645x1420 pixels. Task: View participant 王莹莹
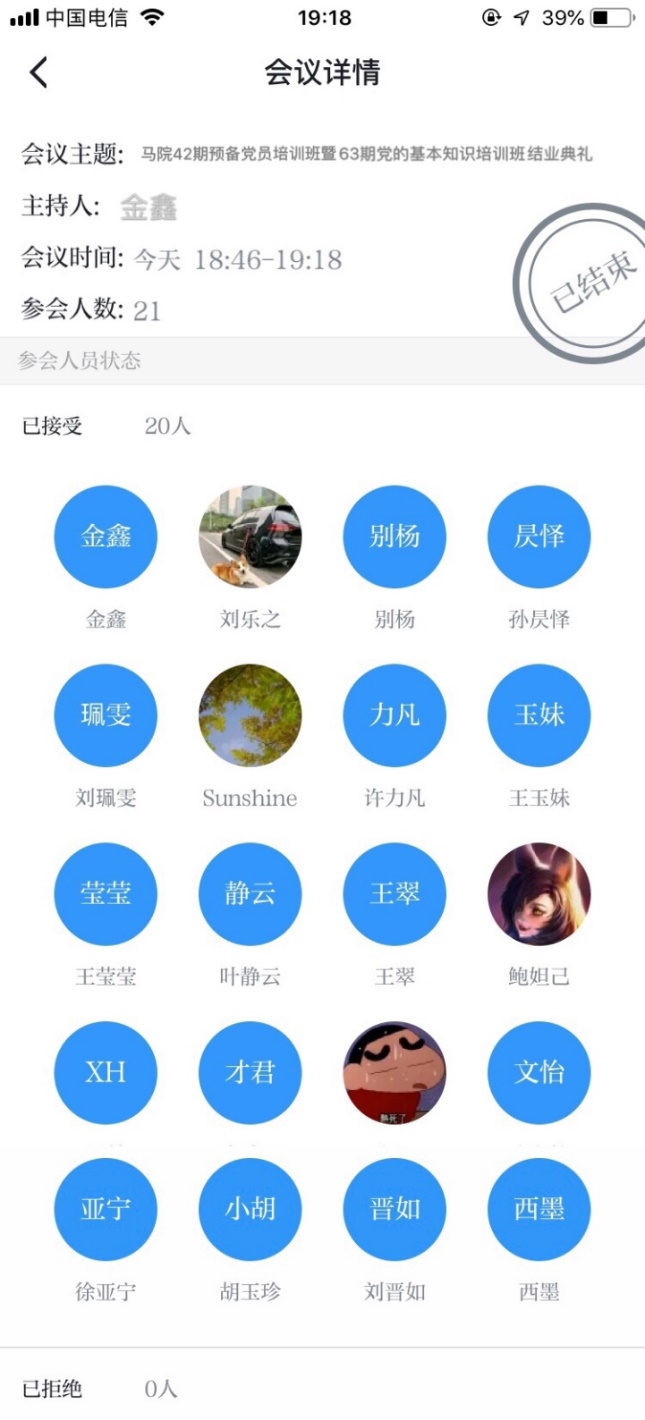pyautogui.click(x=105, y=893)
